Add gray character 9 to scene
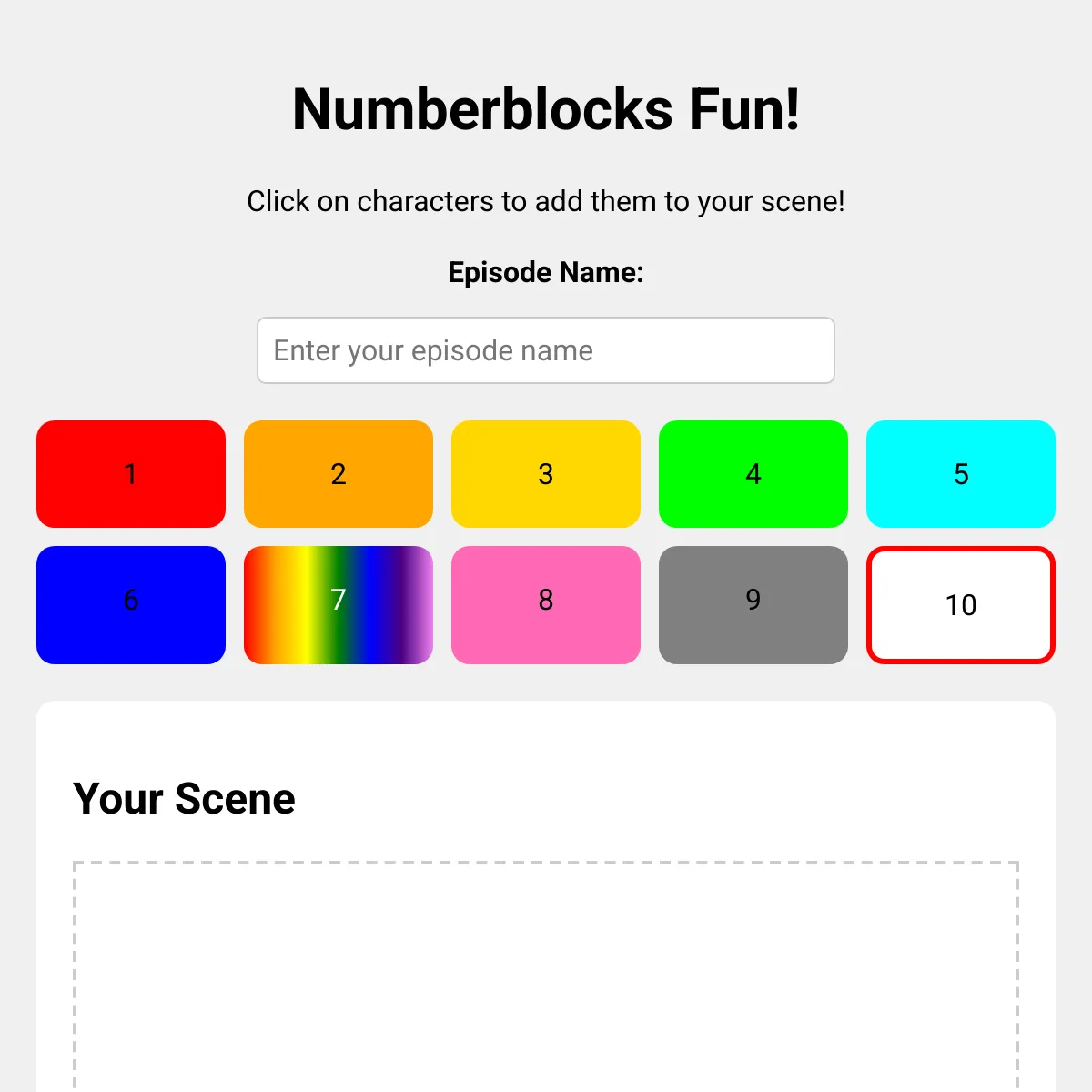The height and width of the screenshot is (1092, 1092). pyautogui.click(x=753, y=605)
